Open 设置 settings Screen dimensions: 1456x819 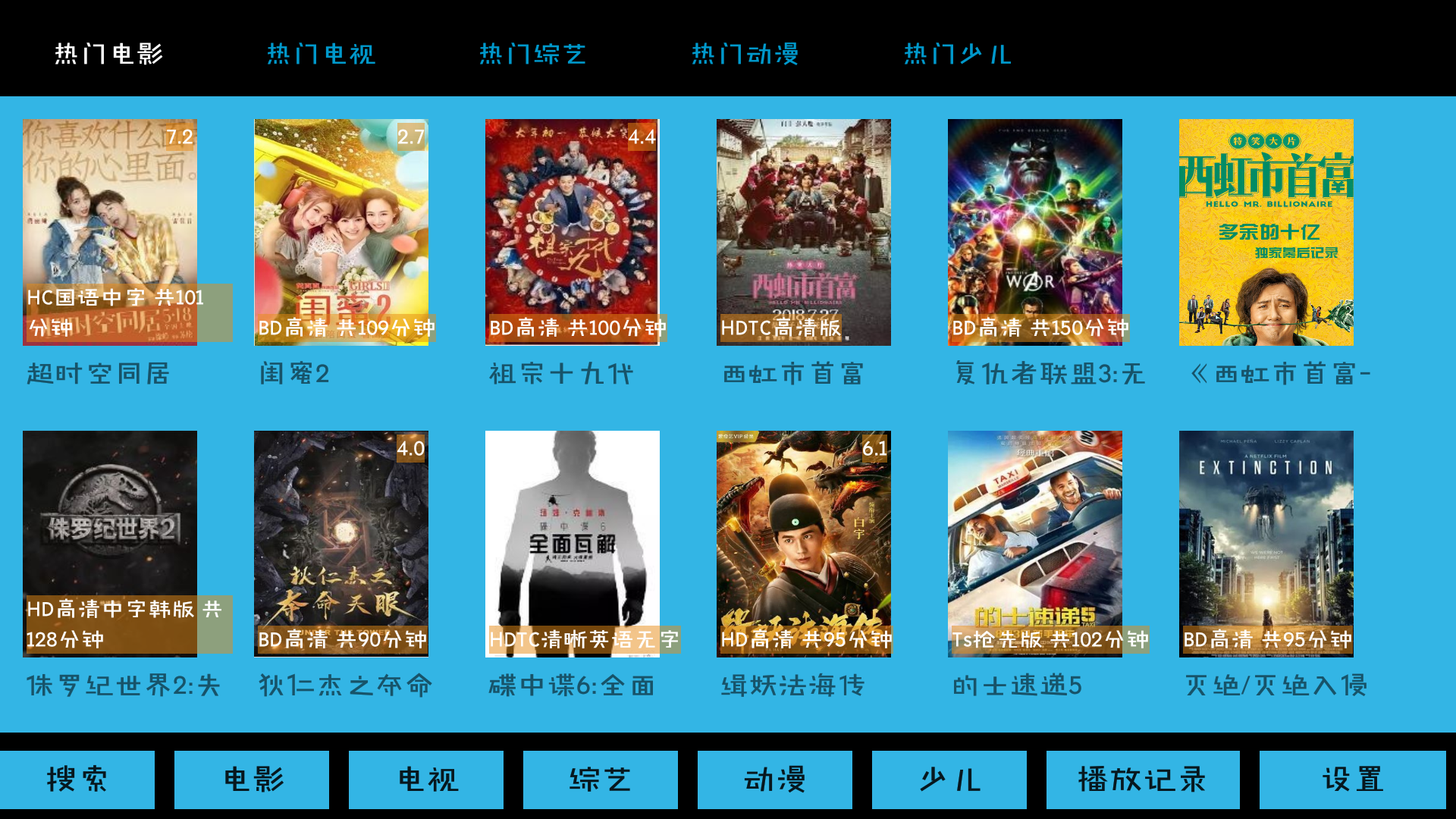tap(1353, 780)
